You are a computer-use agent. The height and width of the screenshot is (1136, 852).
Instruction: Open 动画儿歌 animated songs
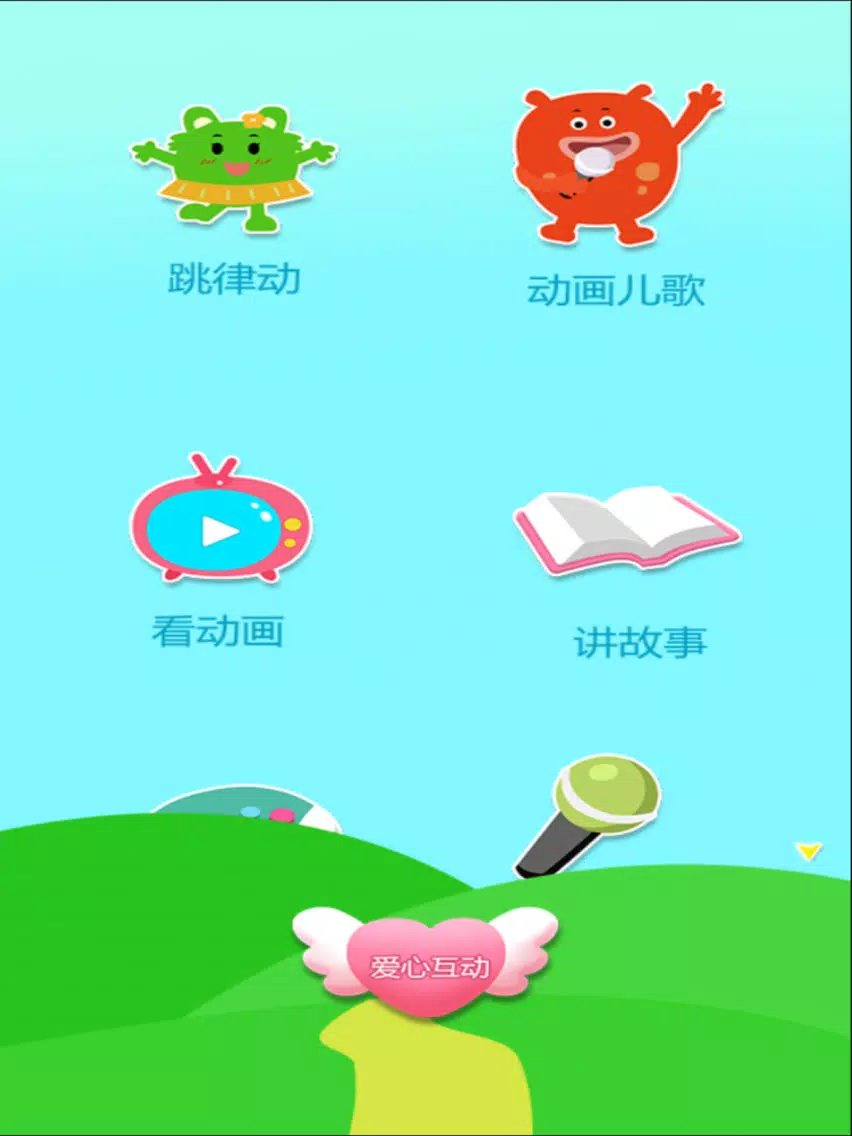click(615, 165)
